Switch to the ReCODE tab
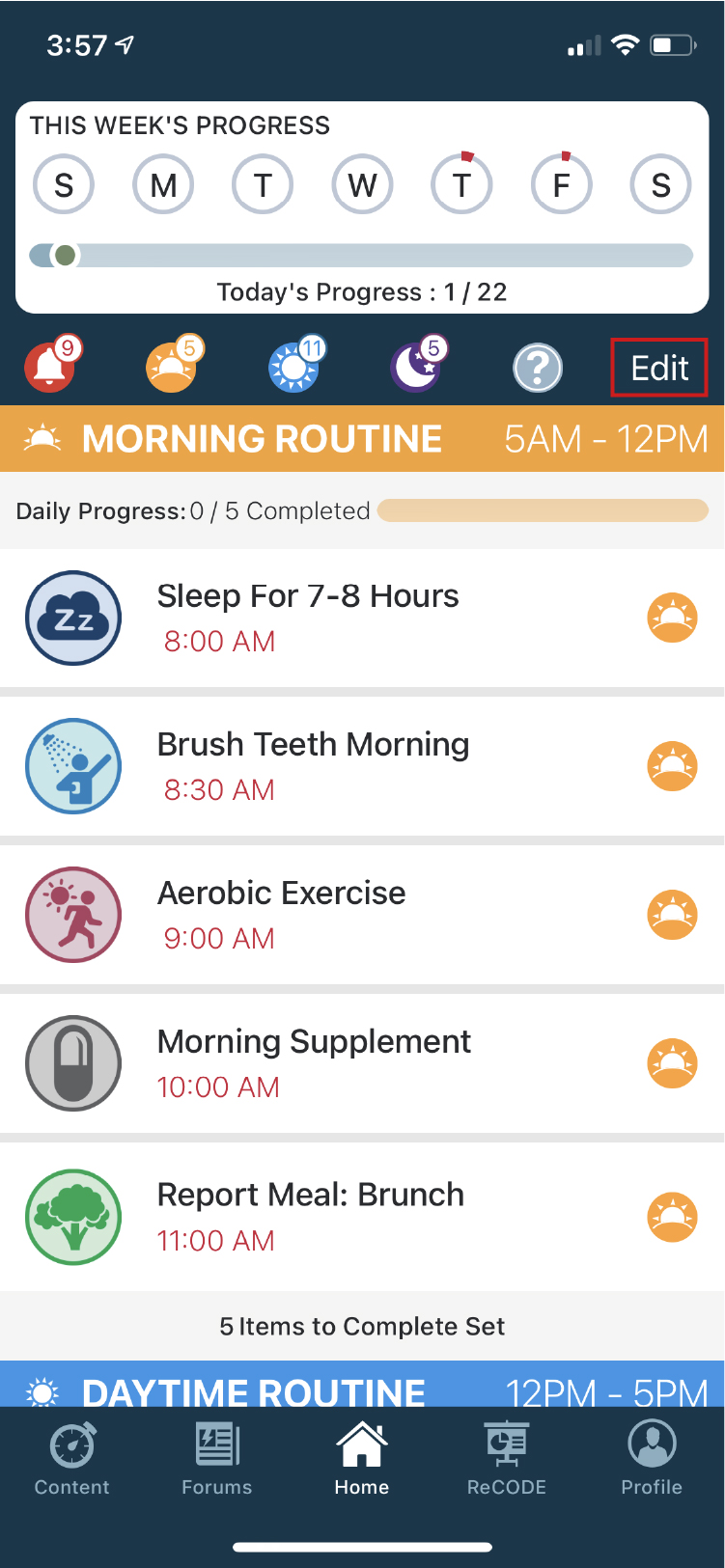 (507, 1458)
